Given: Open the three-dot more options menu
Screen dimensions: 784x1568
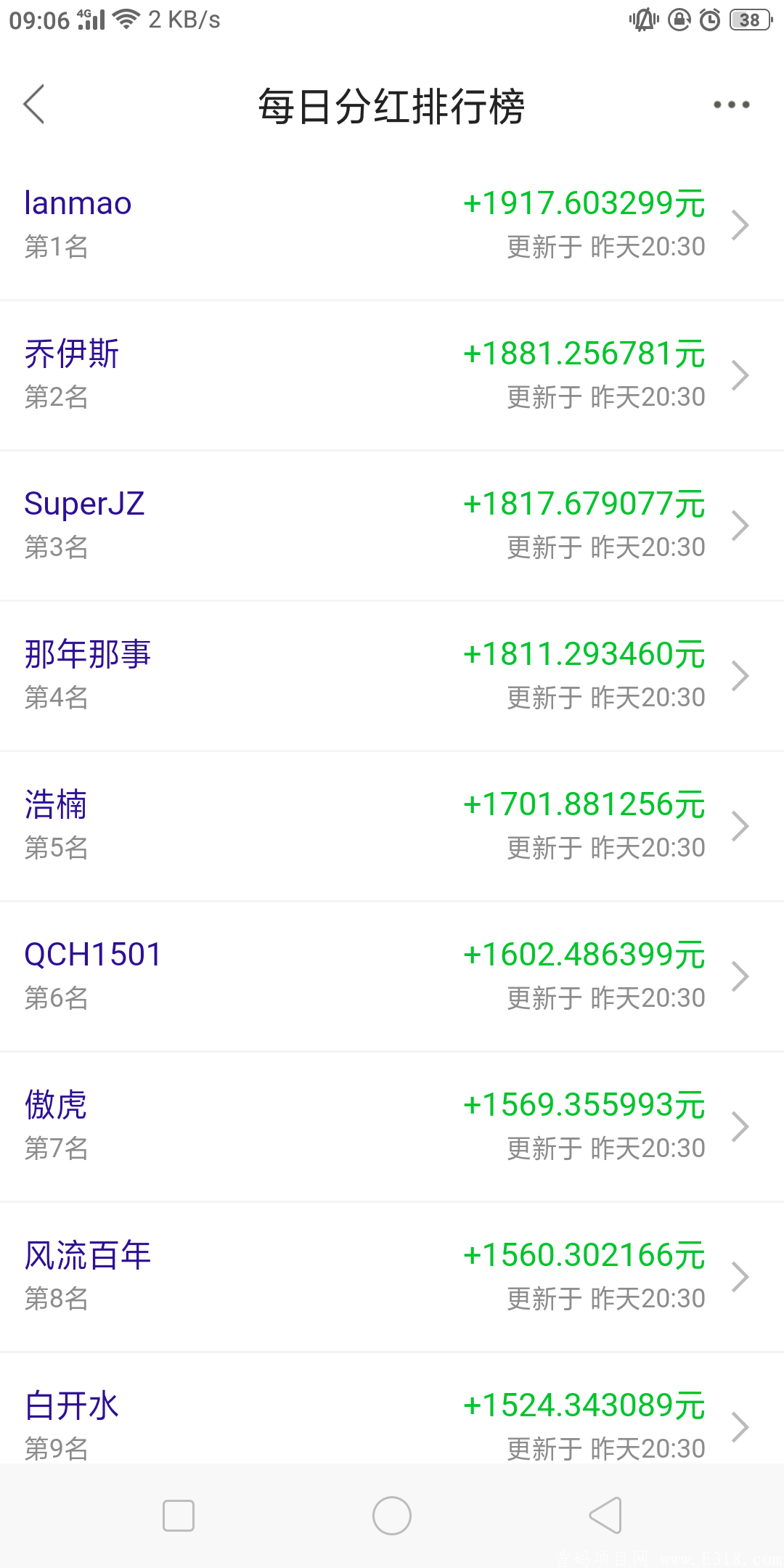Looking at the screenshot, I should (731, 104).
